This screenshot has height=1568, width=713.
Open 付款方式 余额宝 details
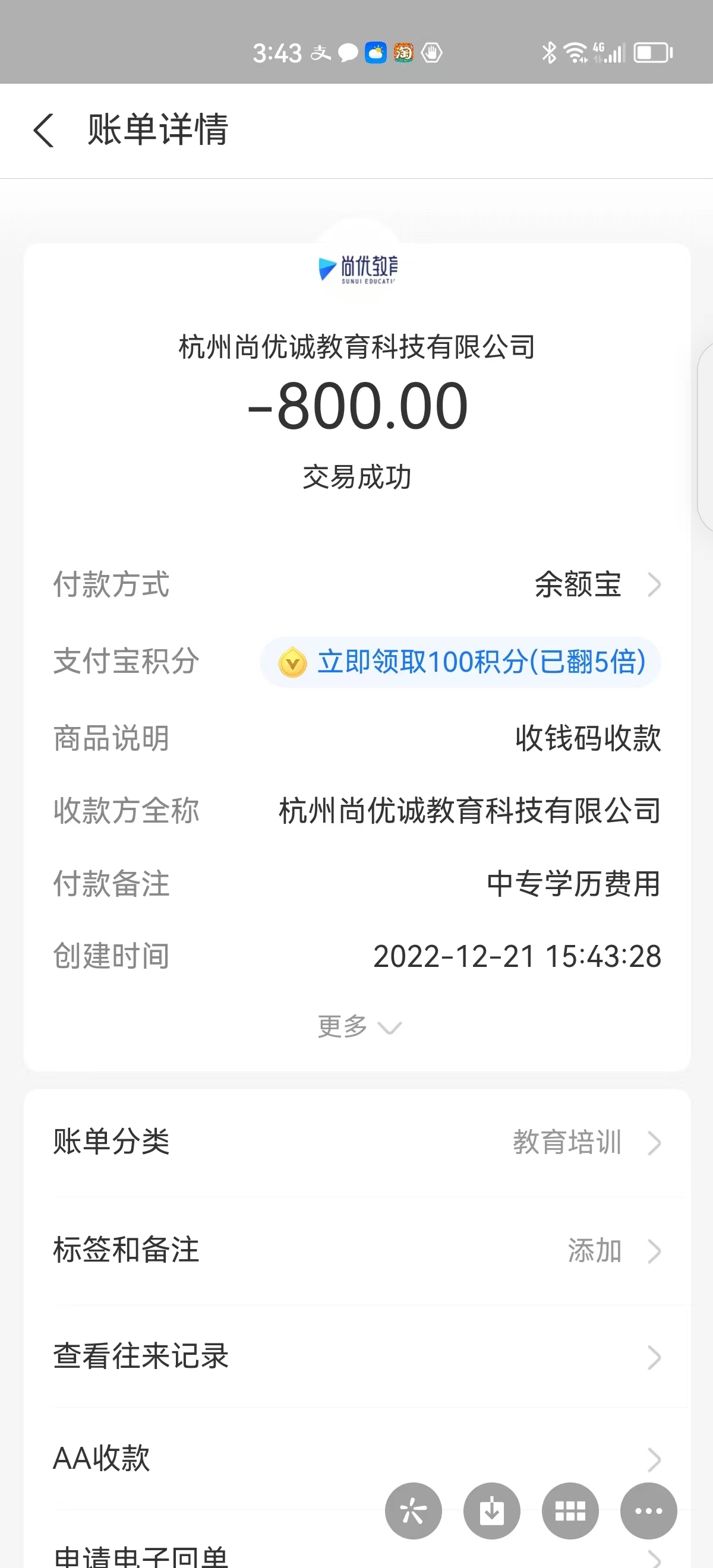(x=597, y=585)
